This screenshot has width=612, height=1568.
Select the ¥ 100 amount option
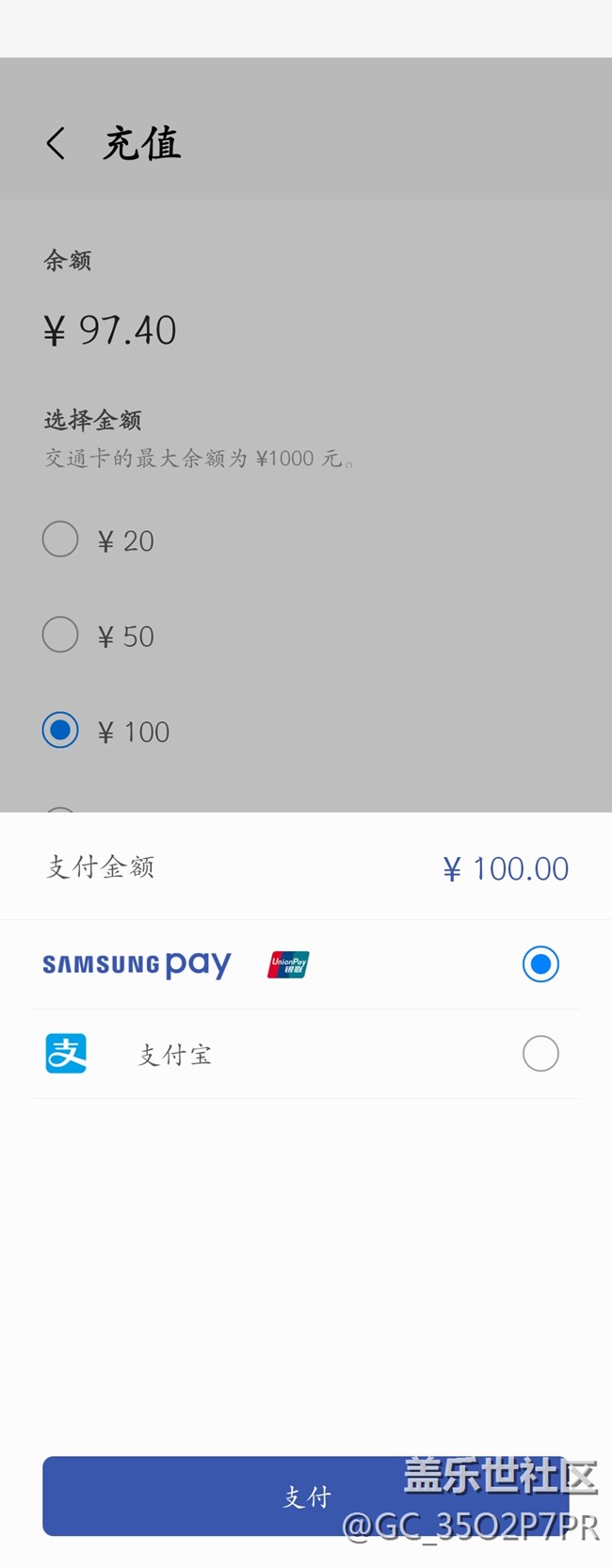tap(60, 730)
